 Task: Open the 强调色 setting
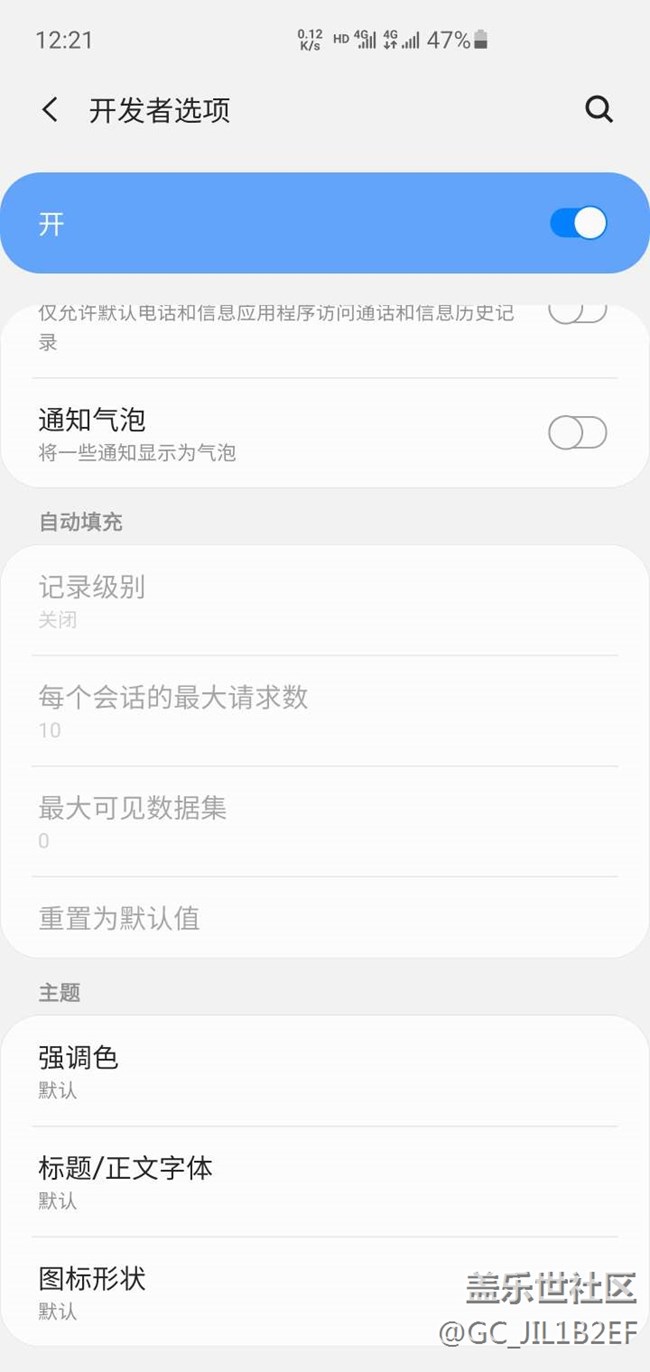pos(324,1071)
